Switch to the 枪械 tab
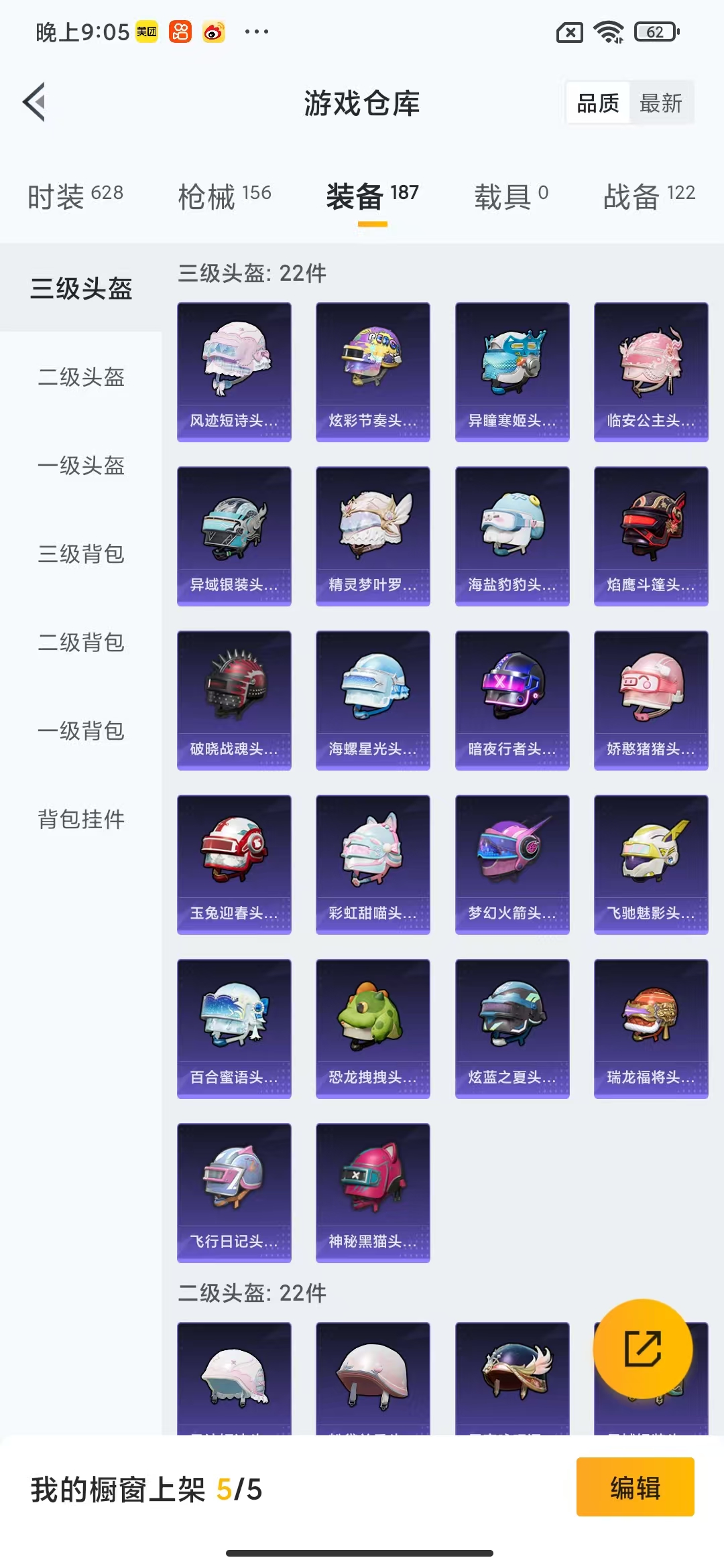The width and height of the screenshot is (724, 1568). click(x=225, y=196)
